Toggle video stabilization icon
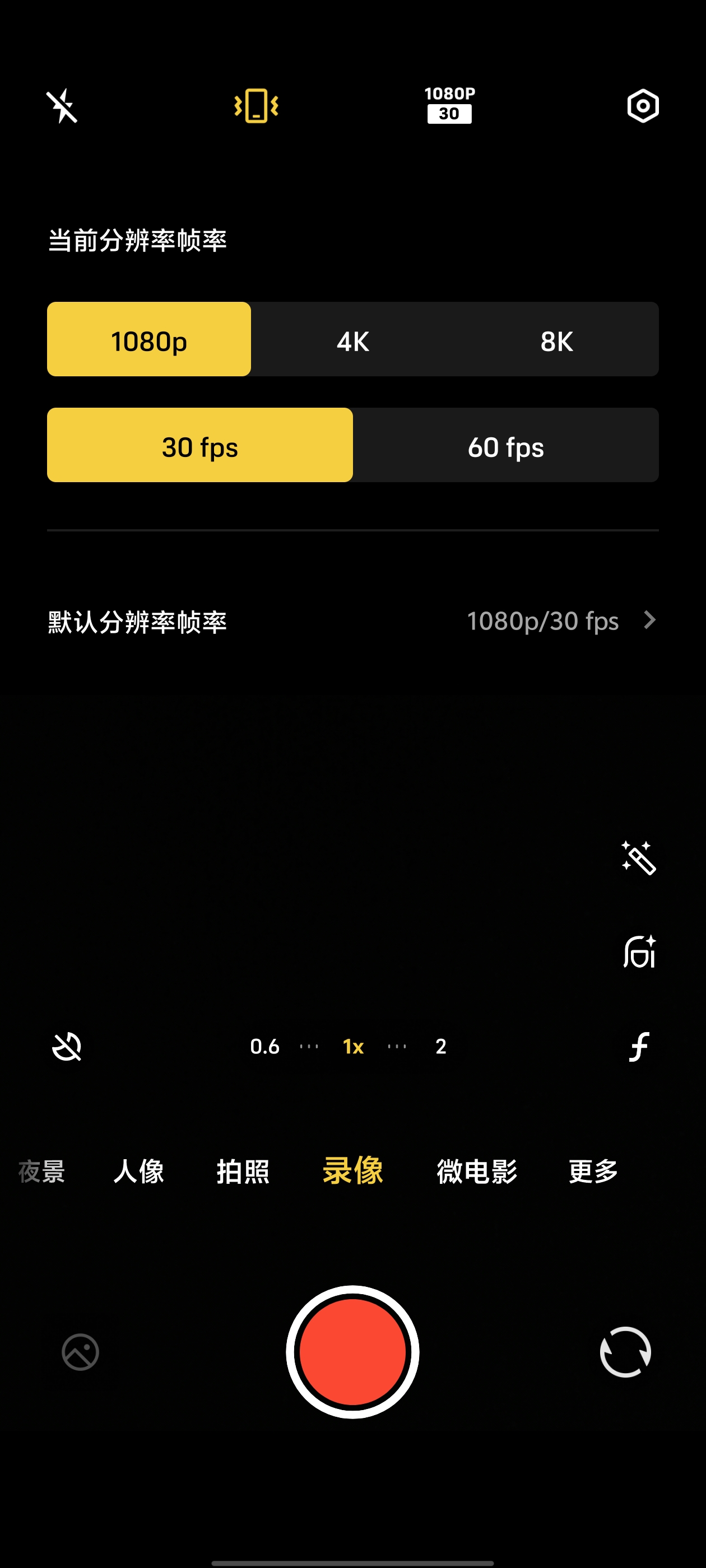 (257, 106)
